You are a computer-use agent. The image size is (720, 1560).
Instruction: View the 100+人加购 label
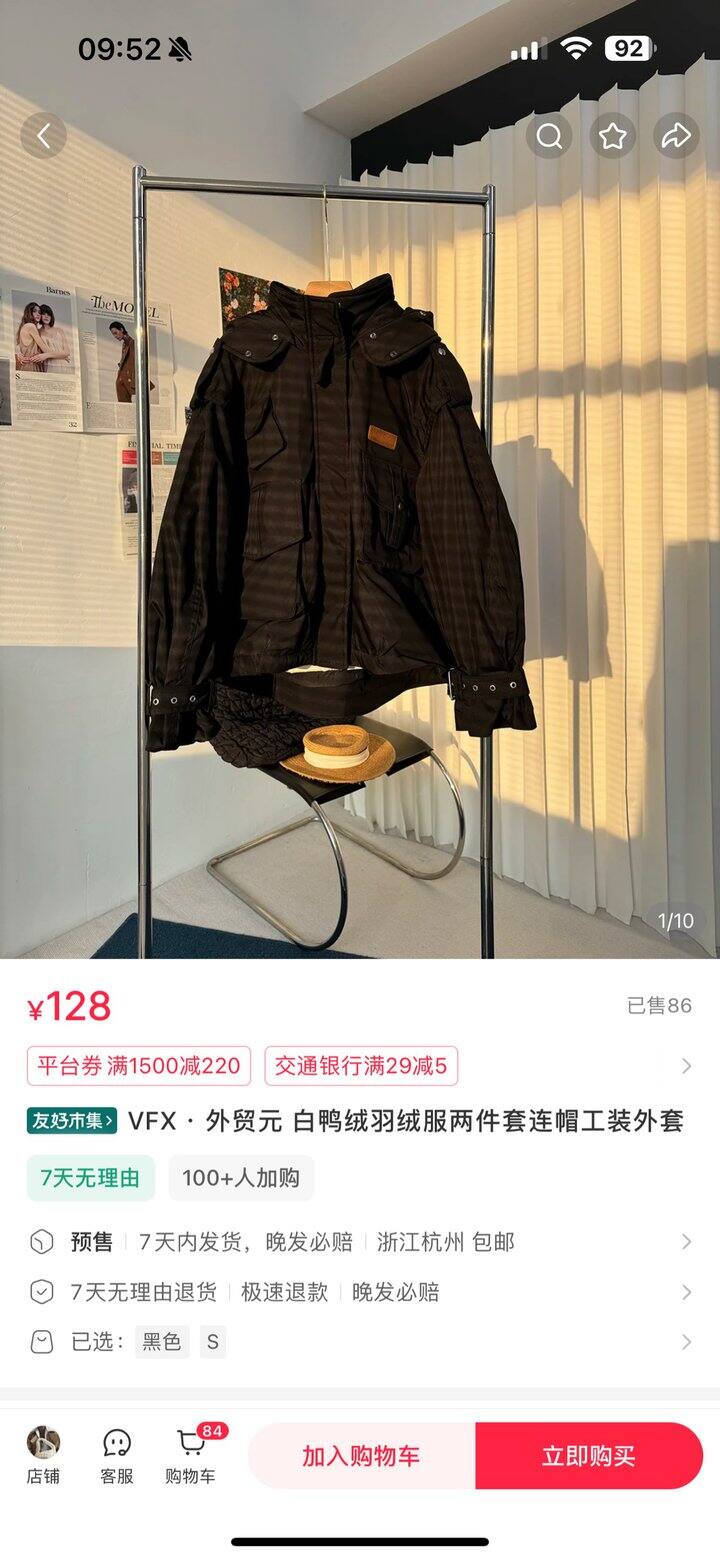(x=241, y=1177)
